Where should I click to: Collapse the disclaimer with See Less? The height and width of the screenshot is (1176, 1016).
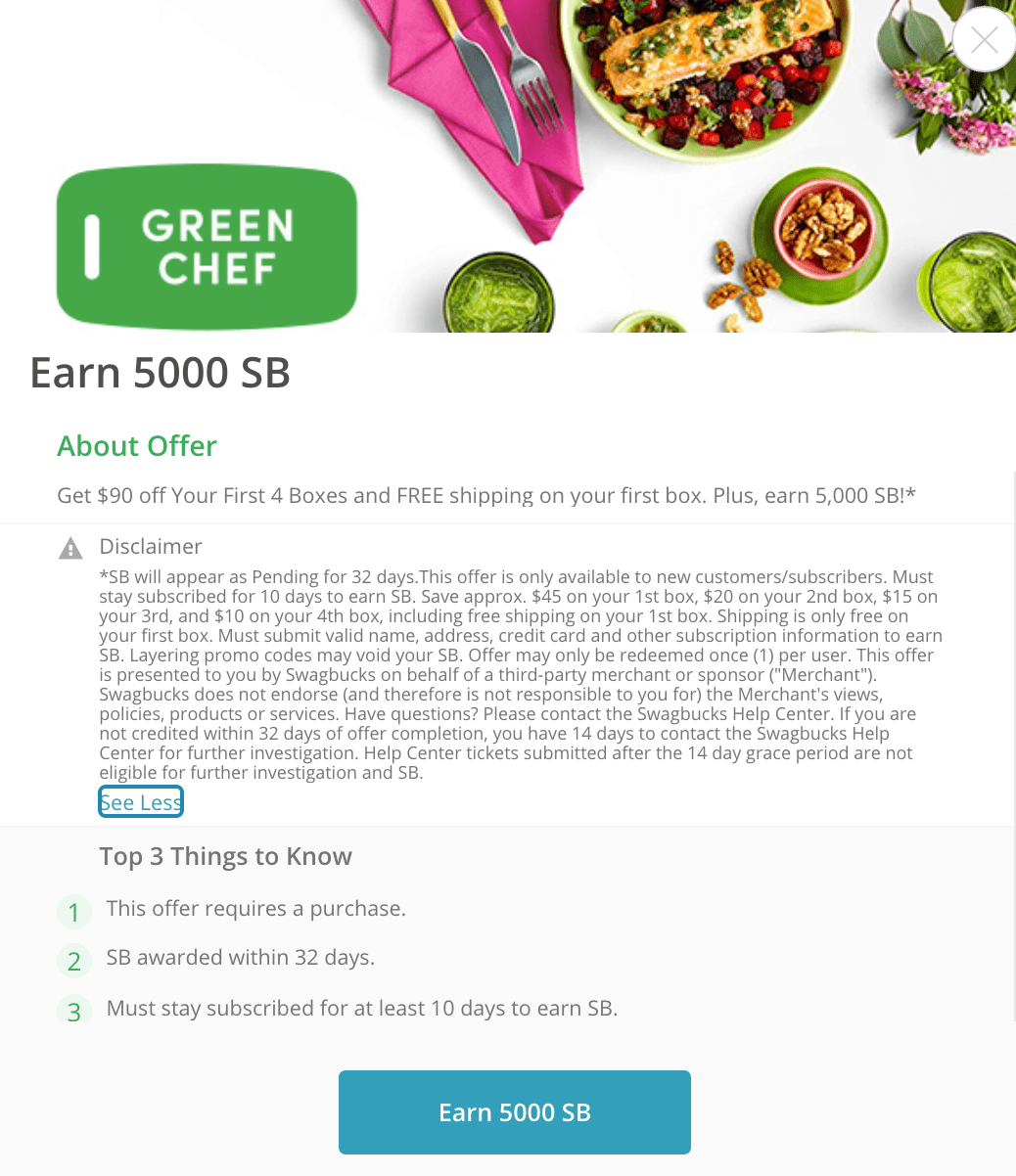(141, 802)
